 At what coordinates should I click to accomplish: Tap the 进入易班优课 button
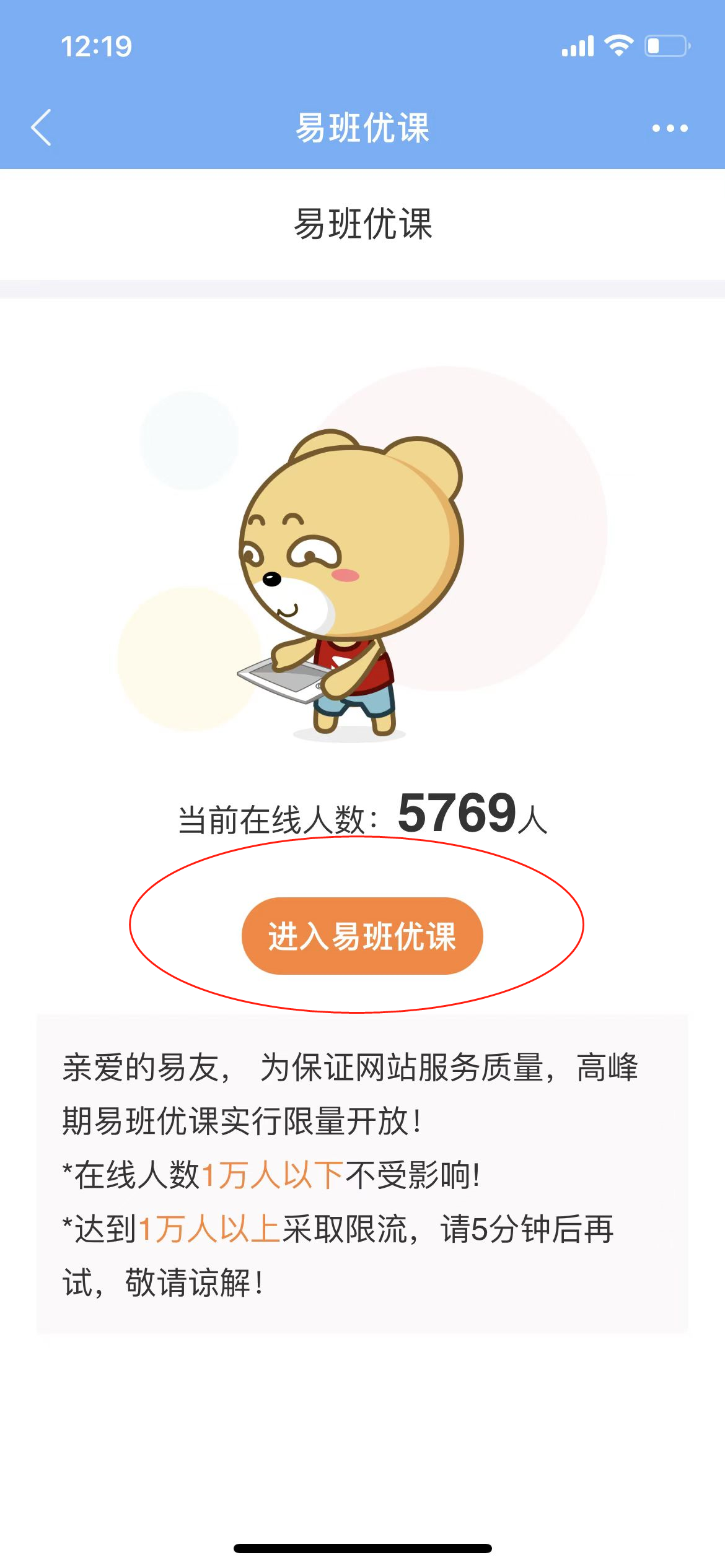click(362, 936)
